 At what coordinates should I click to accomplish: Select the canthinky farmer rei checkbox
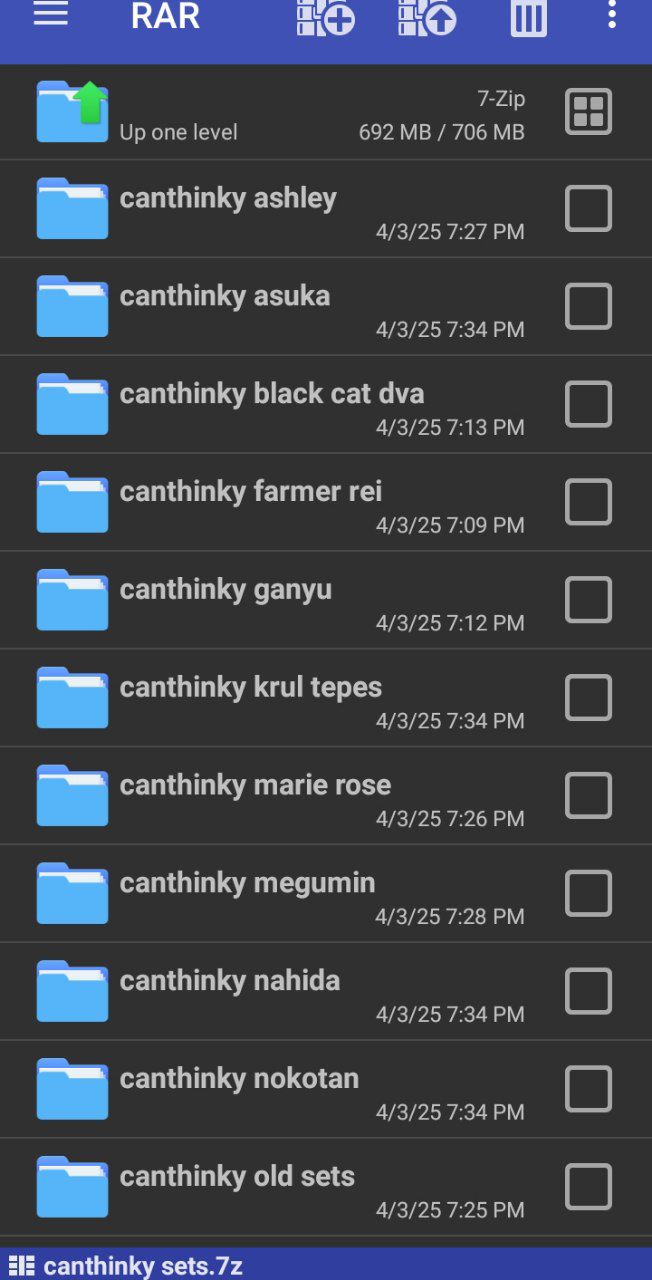pyautogui.click(x=588, y=502)
